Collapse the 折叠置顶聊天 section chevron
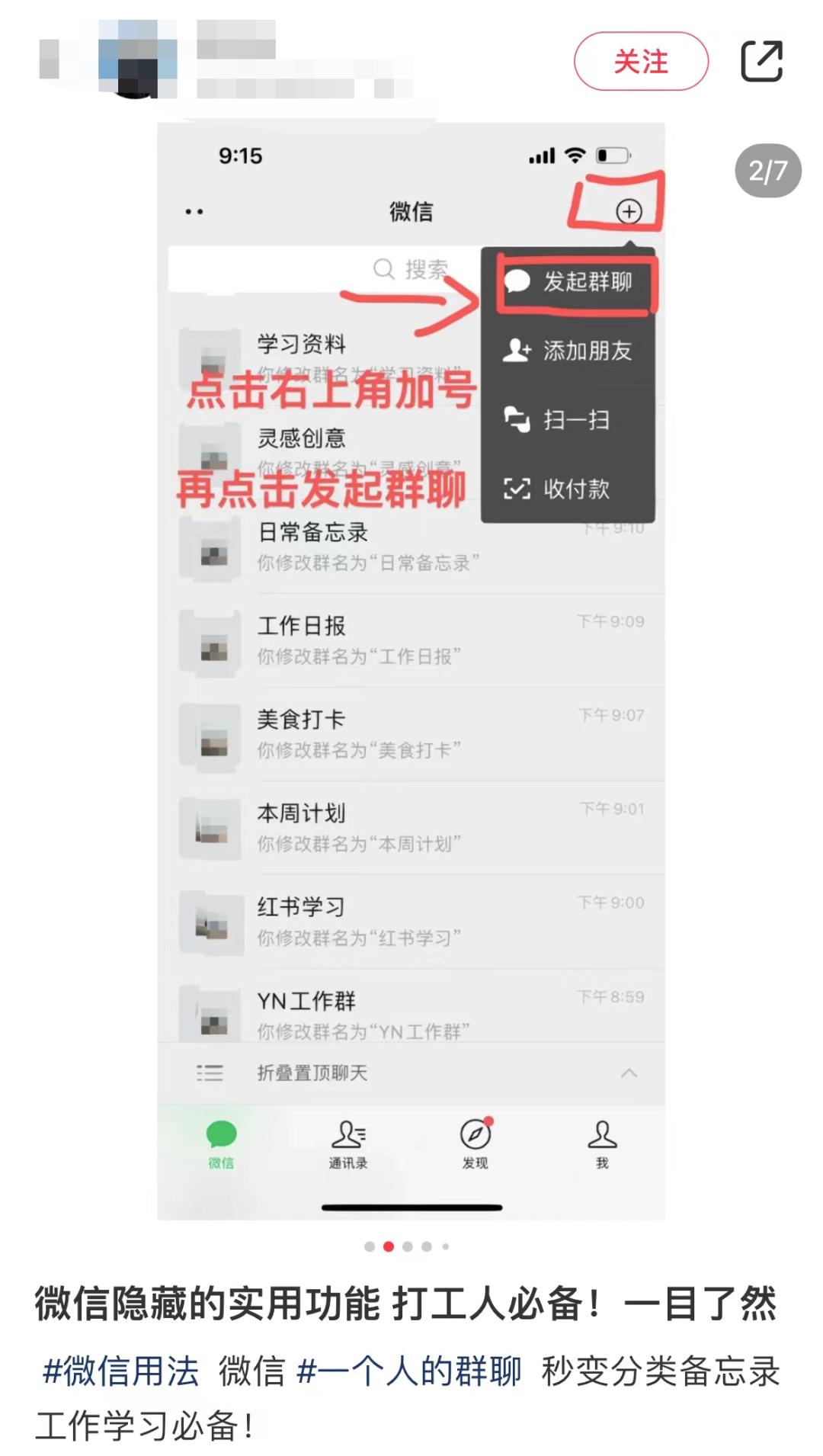The width and height of the screenshot is (823, 1456). 629,1074
